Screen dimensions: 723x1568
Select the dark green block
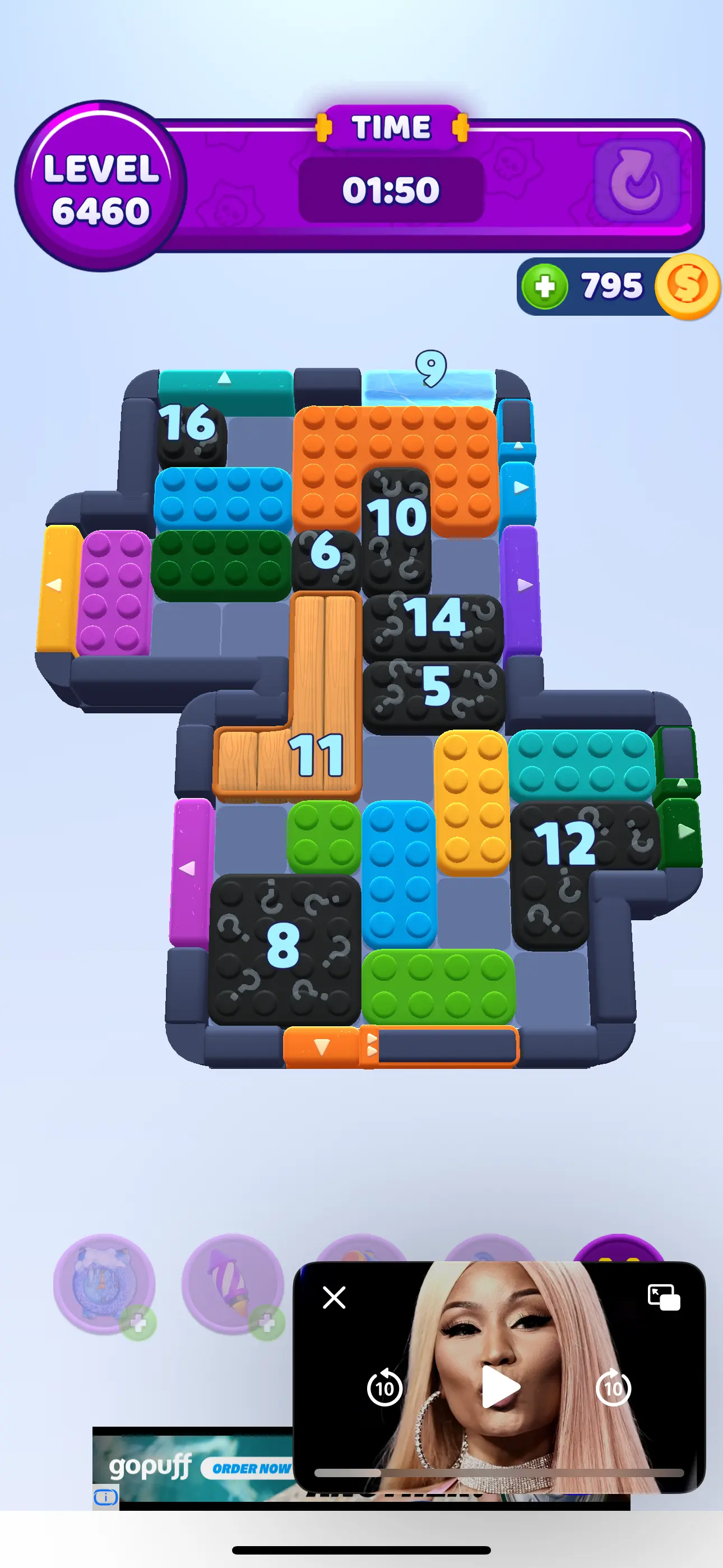click(220, 564)
